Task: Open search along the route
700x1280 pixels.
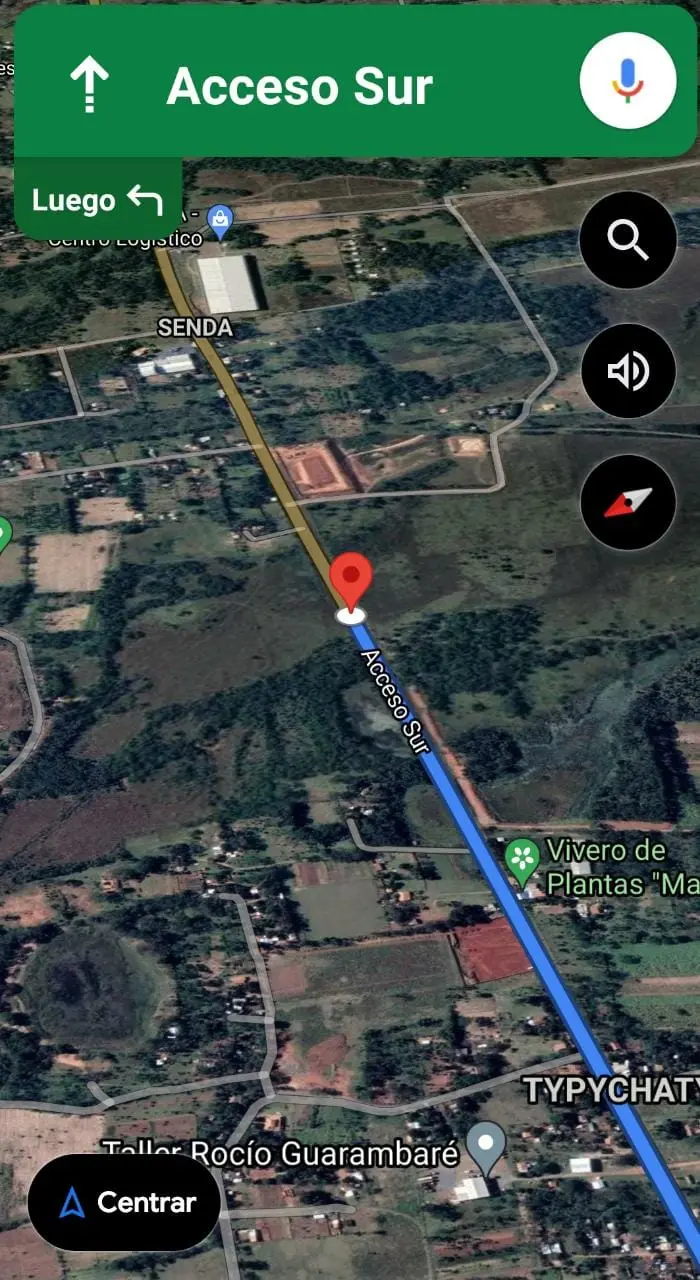Action: (628, 240)
